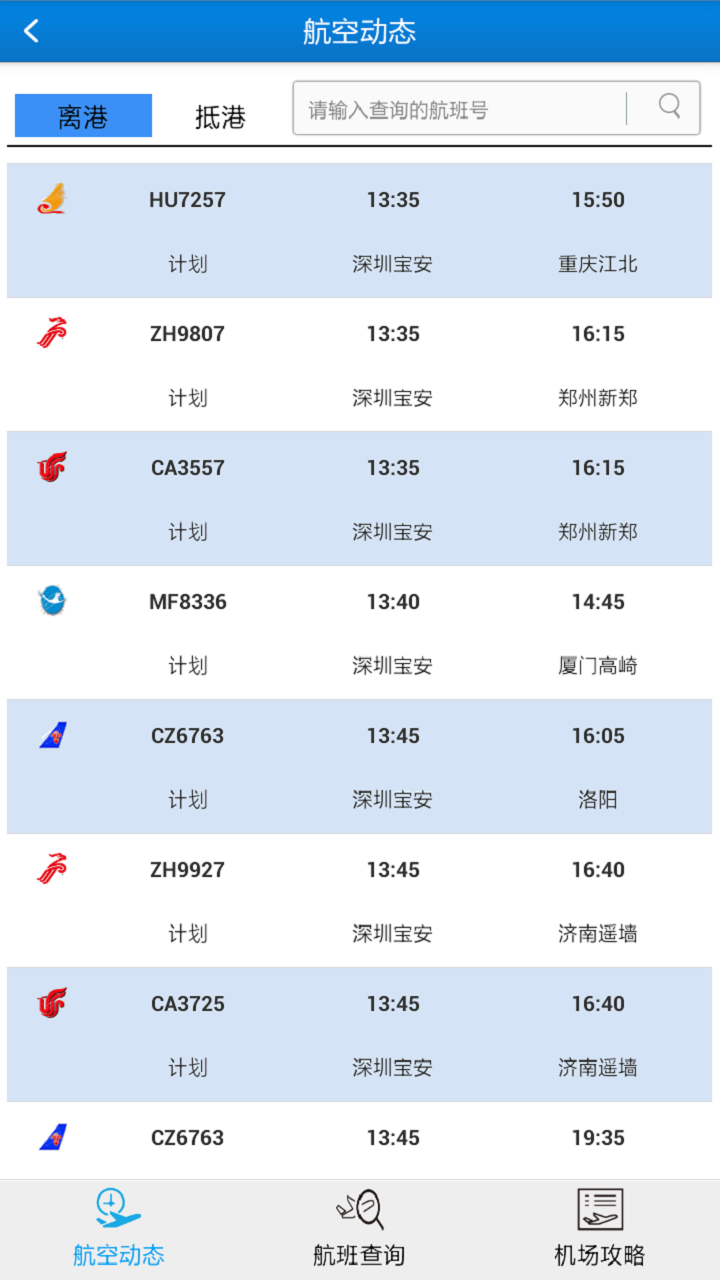Screen dimensions: 720x1280
Task: Select the Xiamen Air logo next to MF8336
Action: pos(52,601)
